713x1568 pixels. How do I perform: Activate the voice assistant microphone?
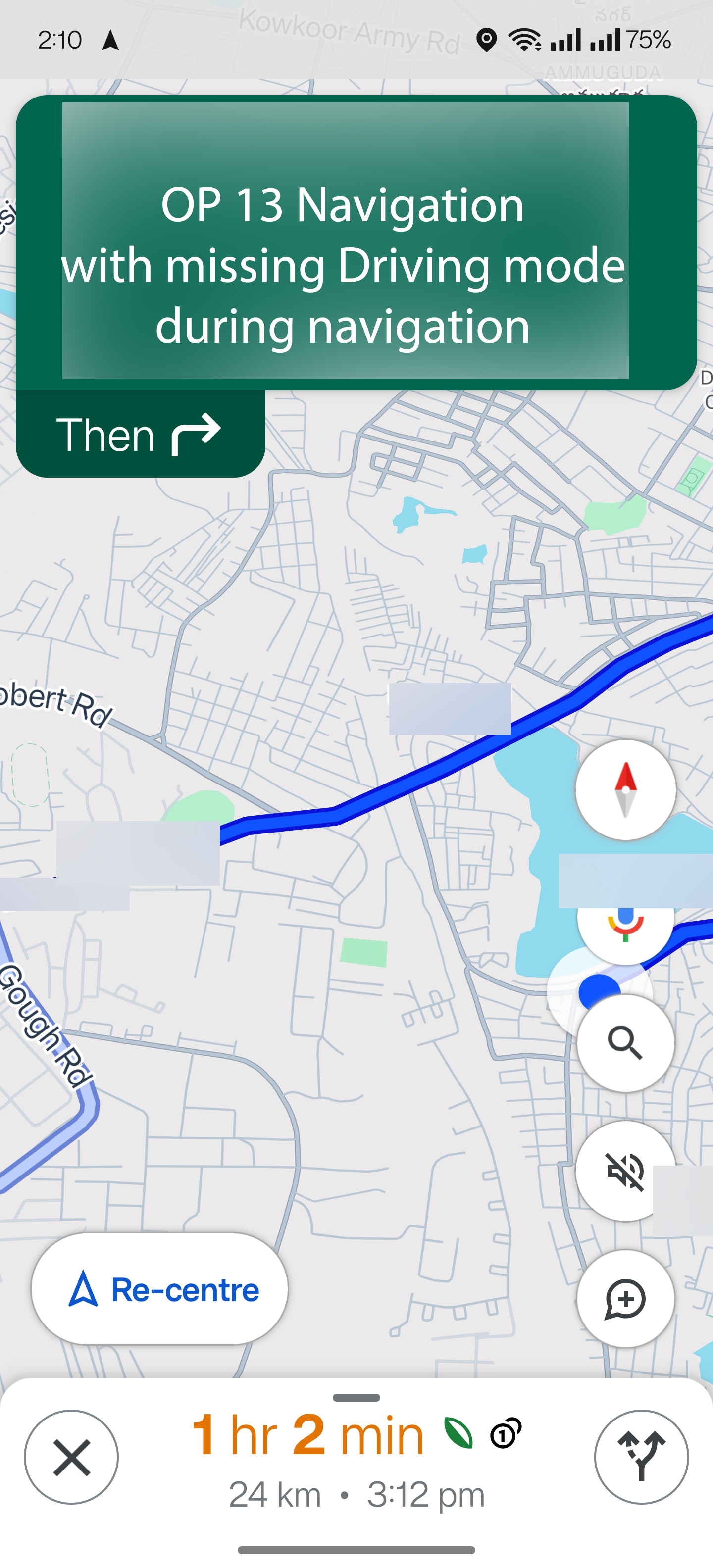625,928
